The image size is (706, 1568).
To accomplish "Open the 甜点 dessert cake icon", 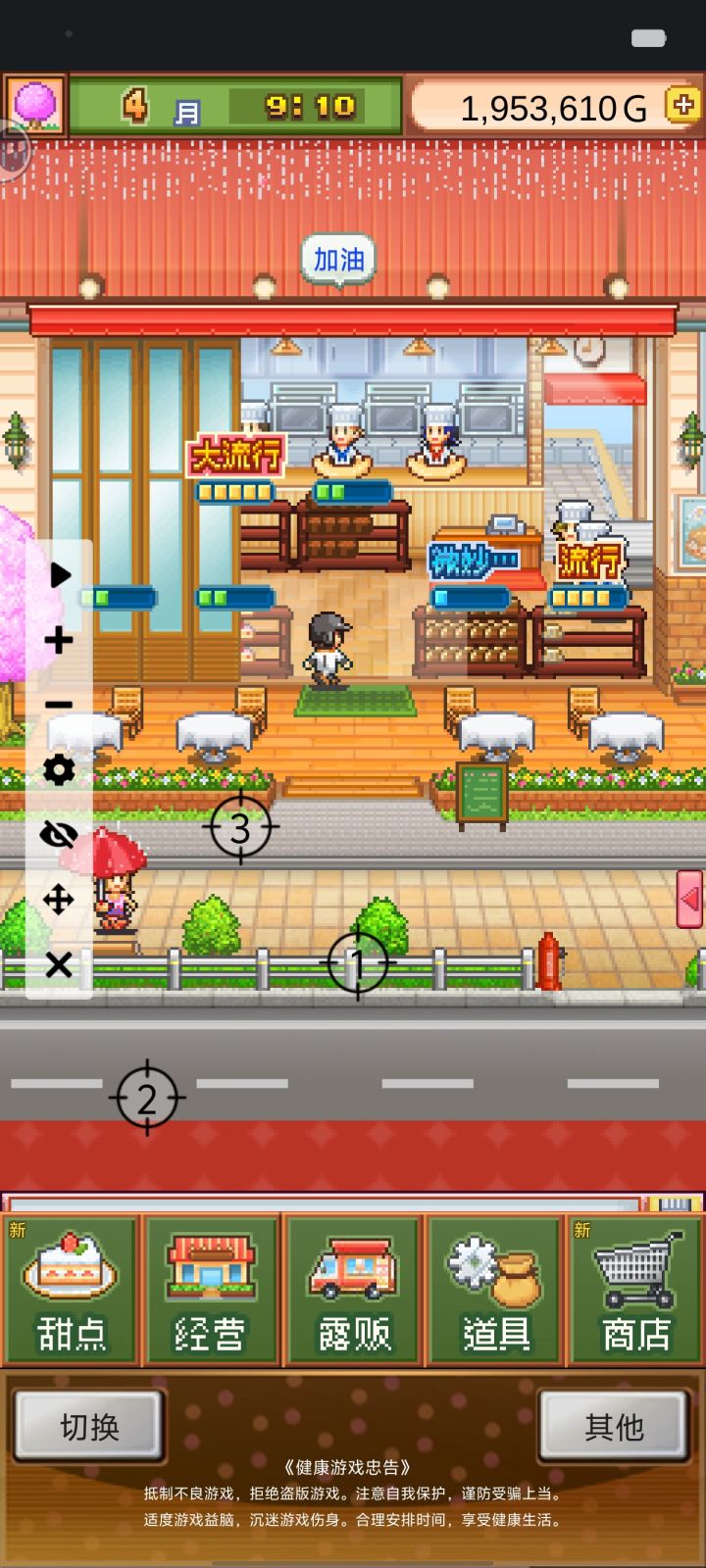I will tap(71, 1289).
